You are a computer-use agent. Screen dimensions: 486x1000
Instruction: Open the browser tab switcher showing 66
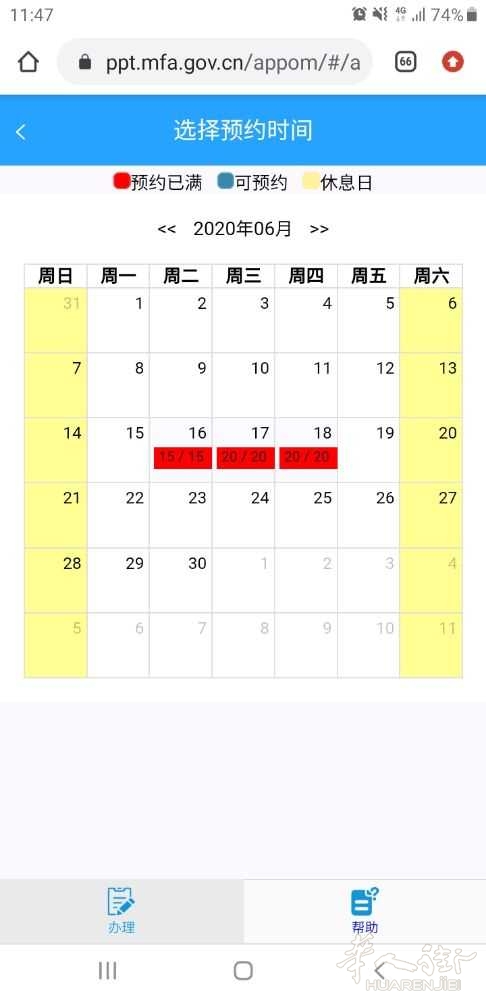(406, 62)
